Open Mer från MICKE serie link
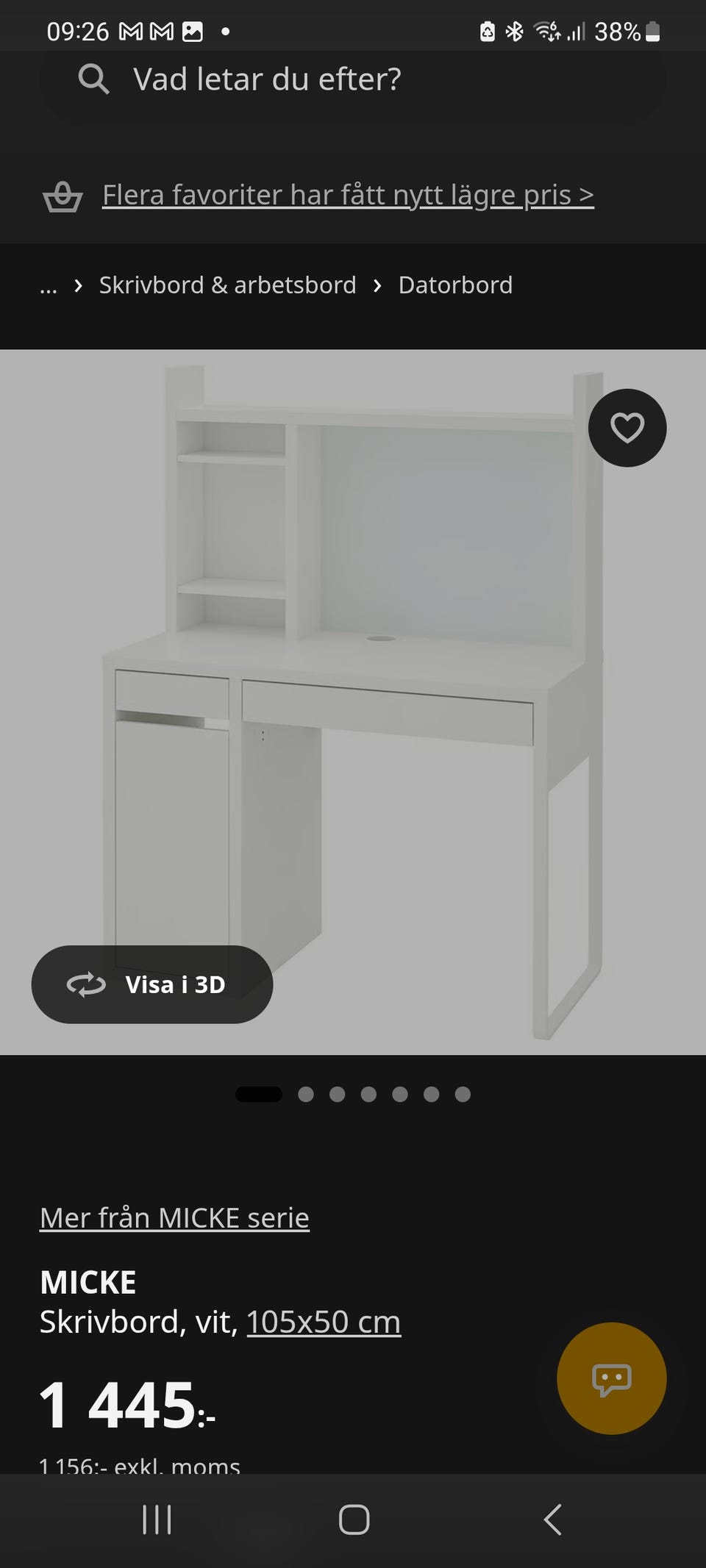706x1568 pixels. point(174,1218)
